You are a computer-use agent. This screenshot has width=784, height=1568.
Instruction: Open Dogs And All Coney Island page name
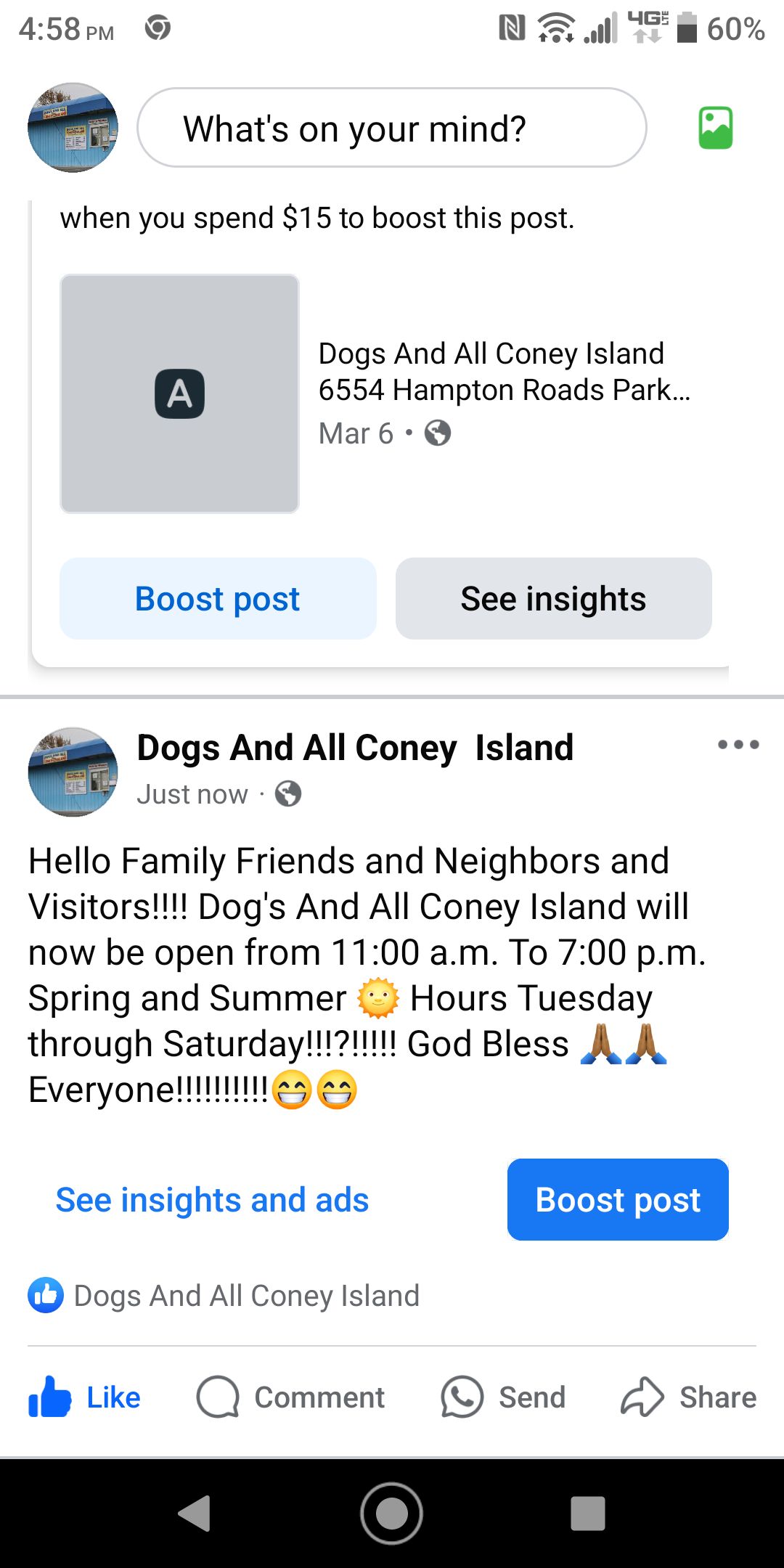[355, 748]
